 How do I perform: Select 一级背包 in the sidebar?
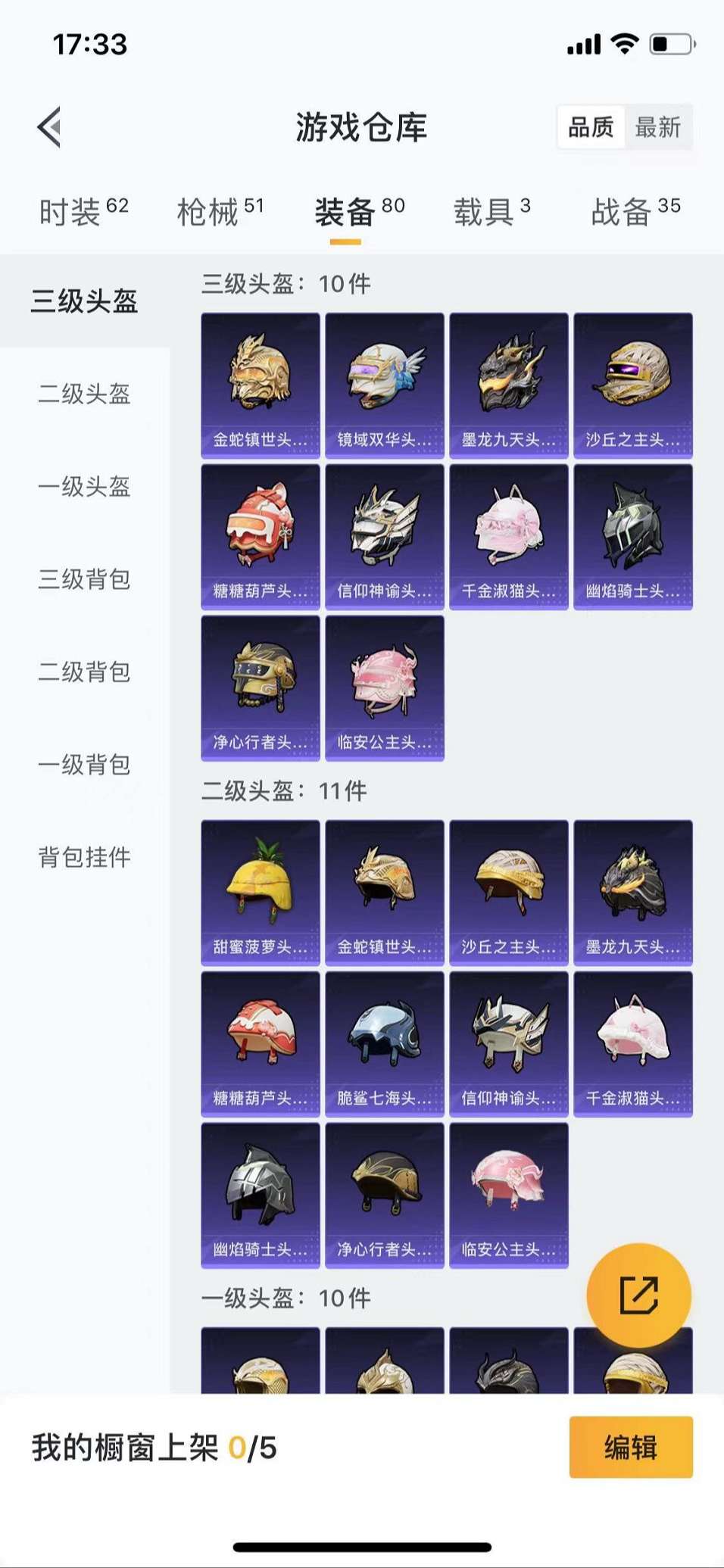coord(84,765)
